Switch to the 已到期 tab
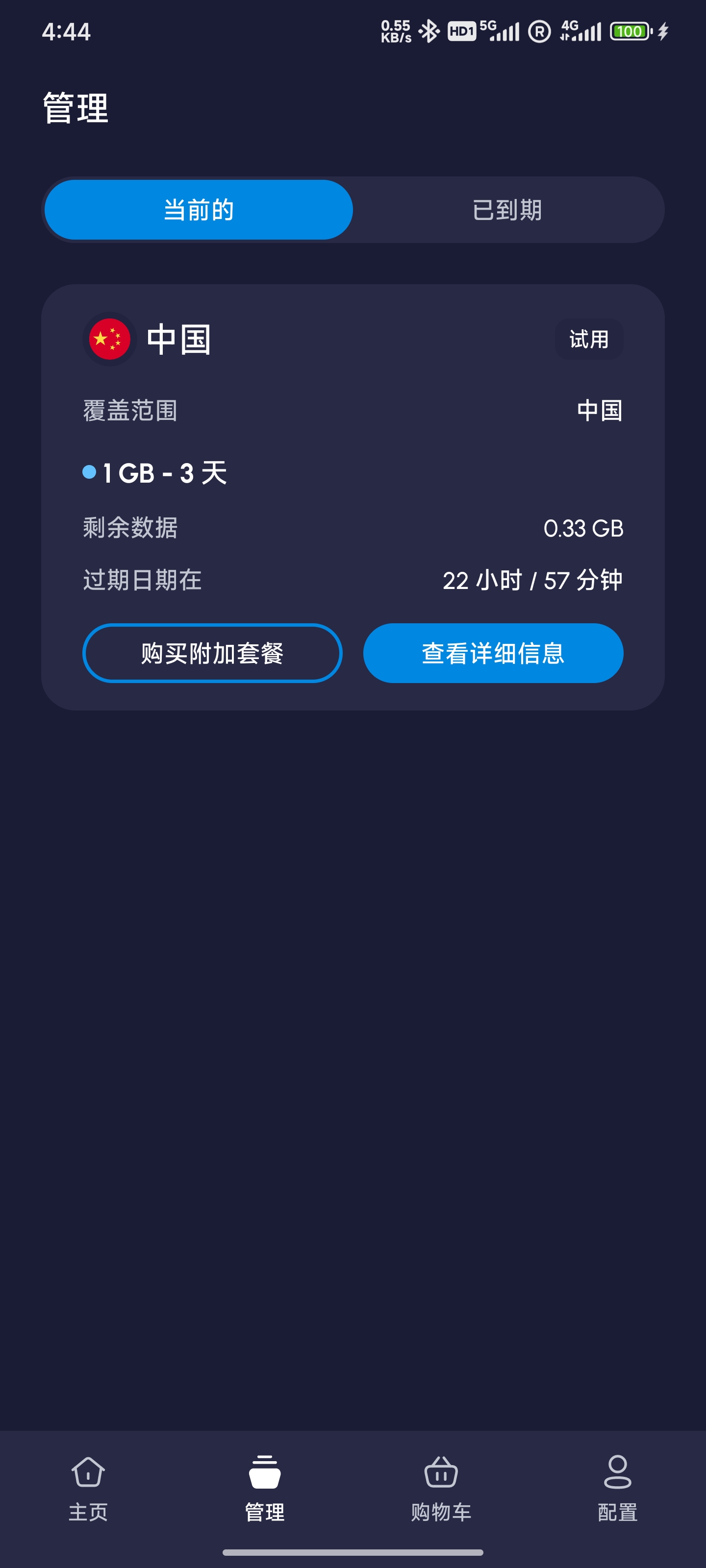 (507, 210)
